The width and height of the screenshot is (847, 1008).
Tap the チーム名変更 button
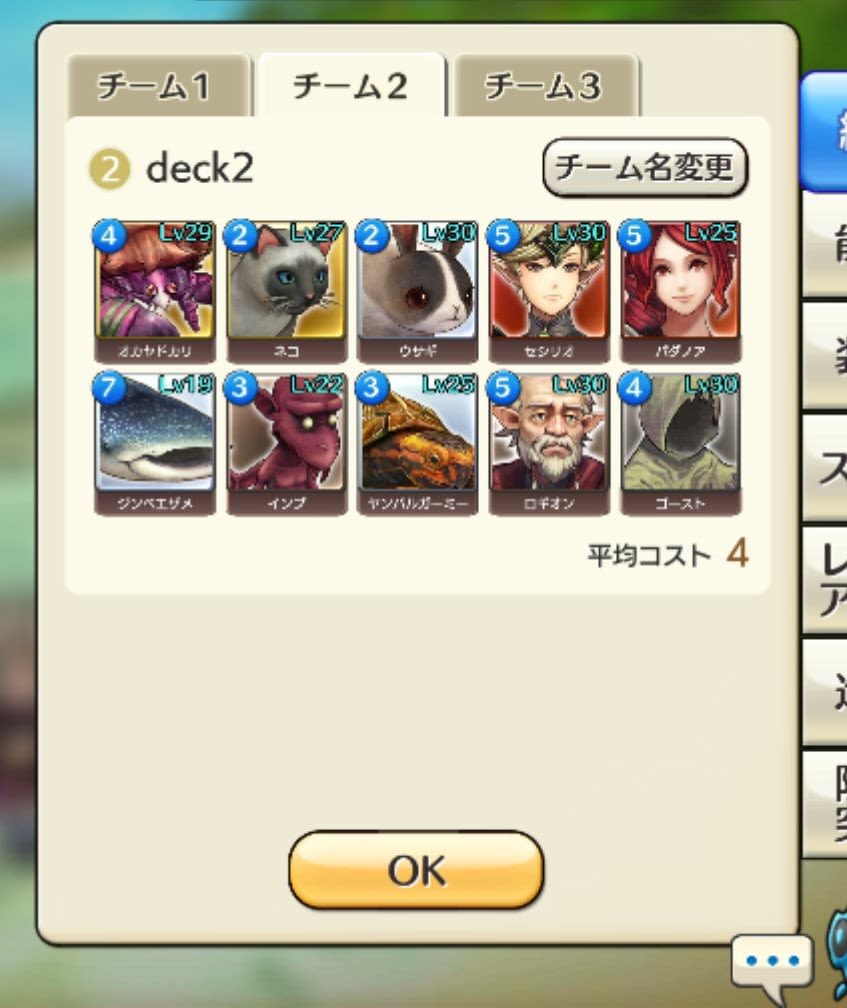pyautogui.click(x=644, y=167)
